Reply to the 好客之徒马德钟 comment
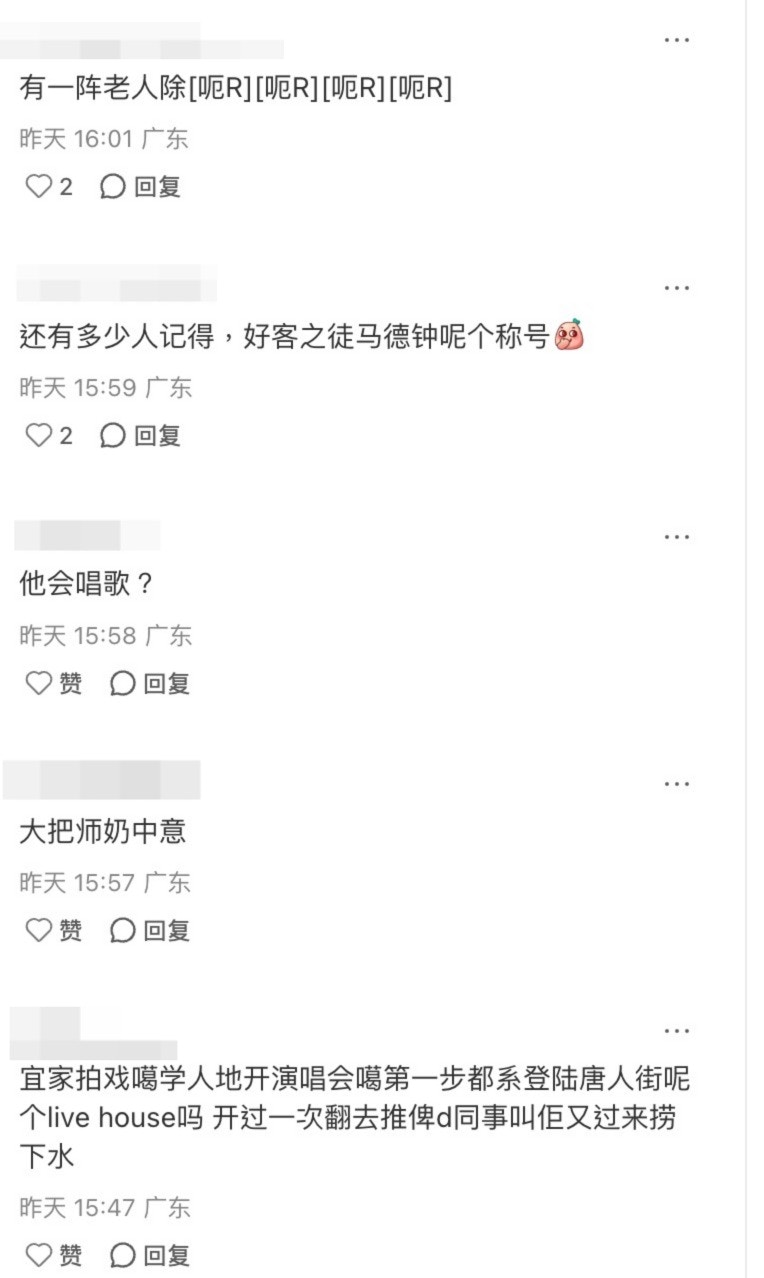The image size is (764, 1278). (140, 436)
